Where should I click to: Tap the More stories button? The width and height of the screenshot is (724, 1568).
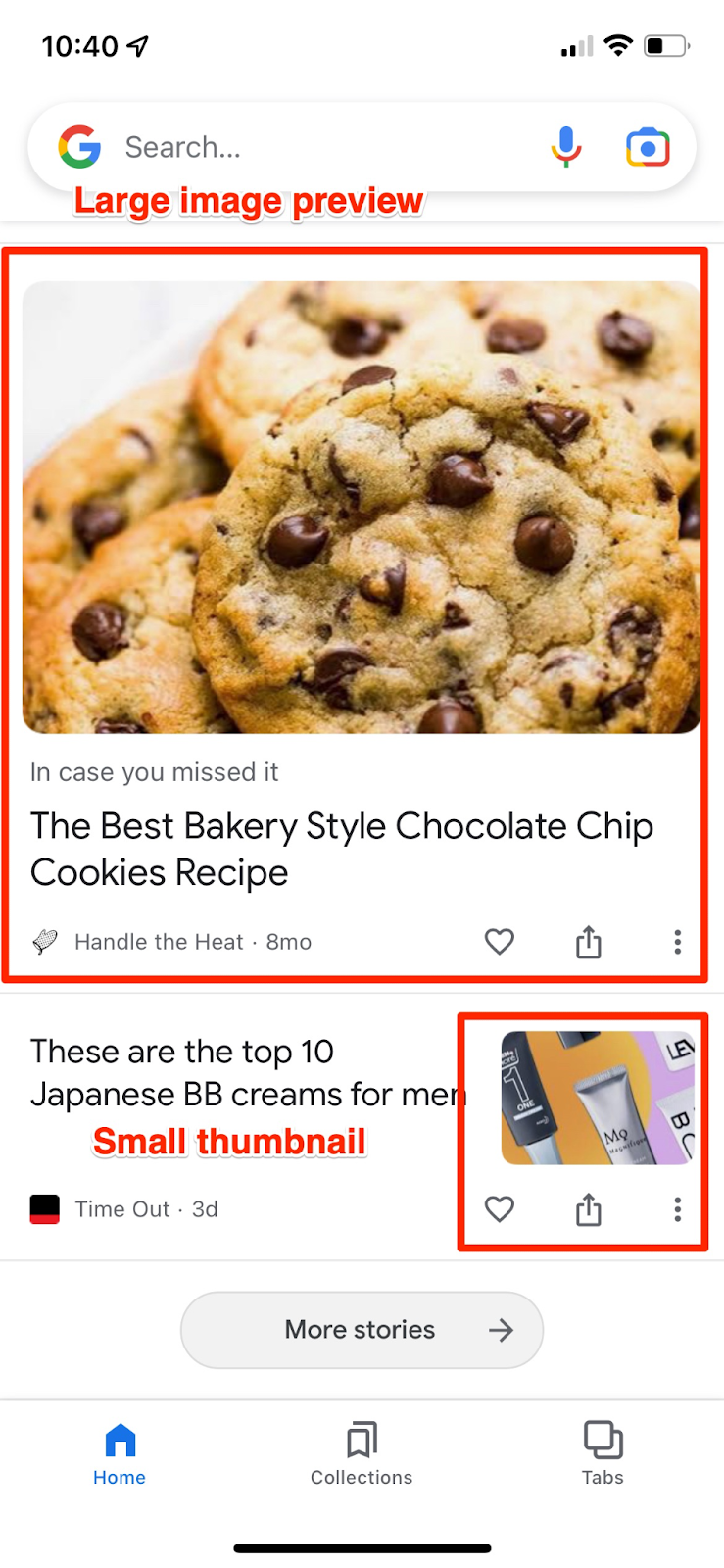click(x=362, y=1330)
